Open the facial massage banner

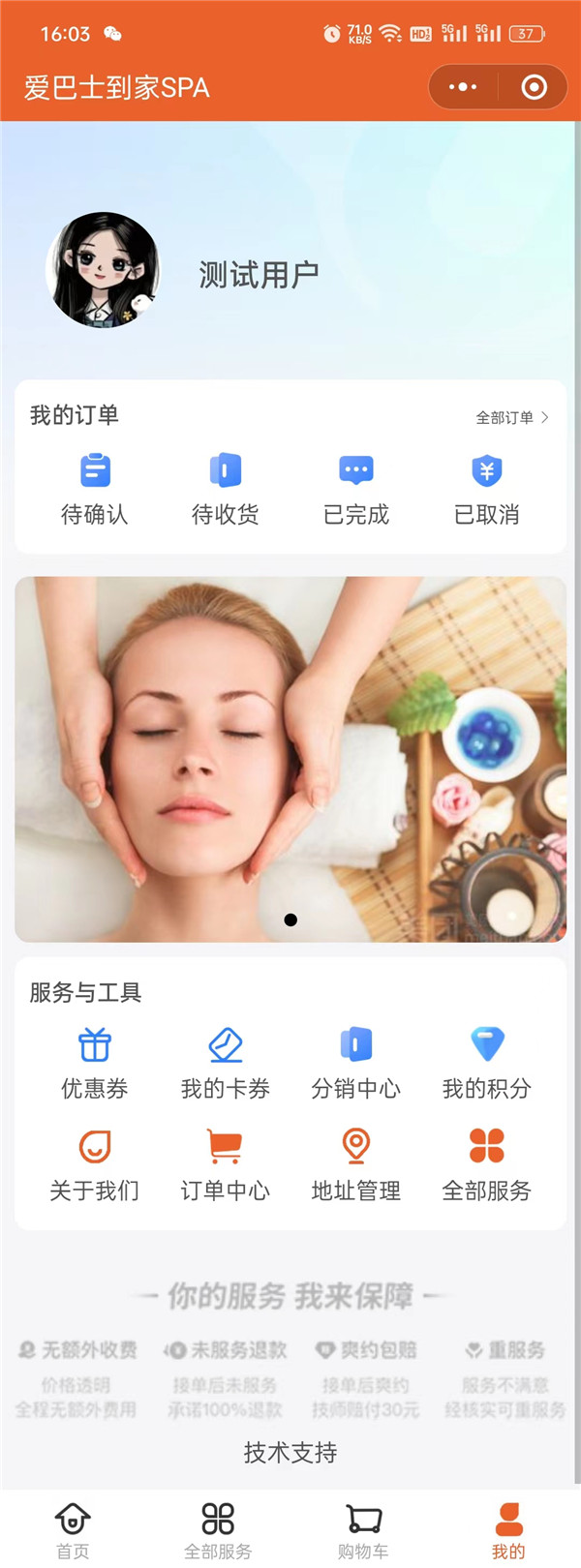[290, 759]
